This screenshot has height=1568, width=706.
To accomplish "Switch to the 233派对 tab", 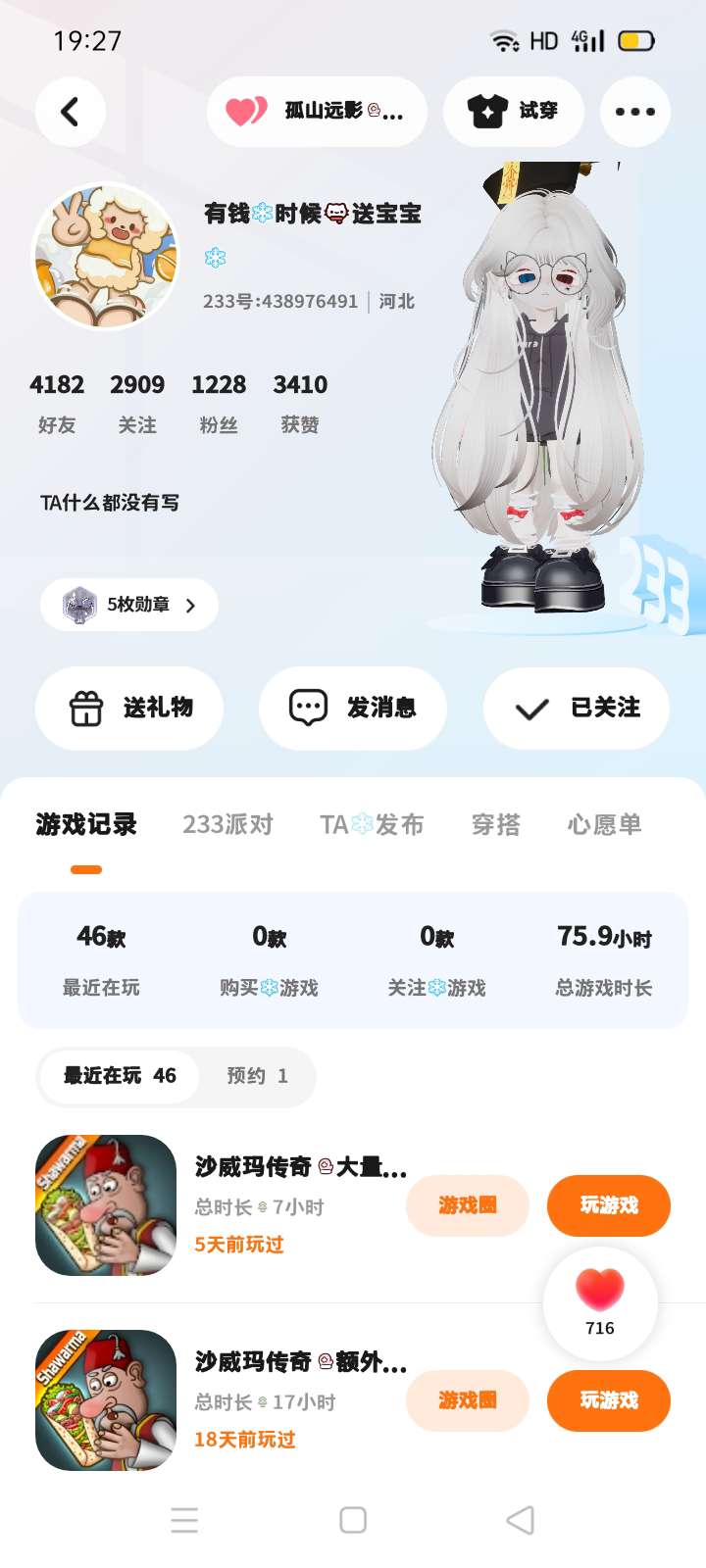I will coord(227,825).
